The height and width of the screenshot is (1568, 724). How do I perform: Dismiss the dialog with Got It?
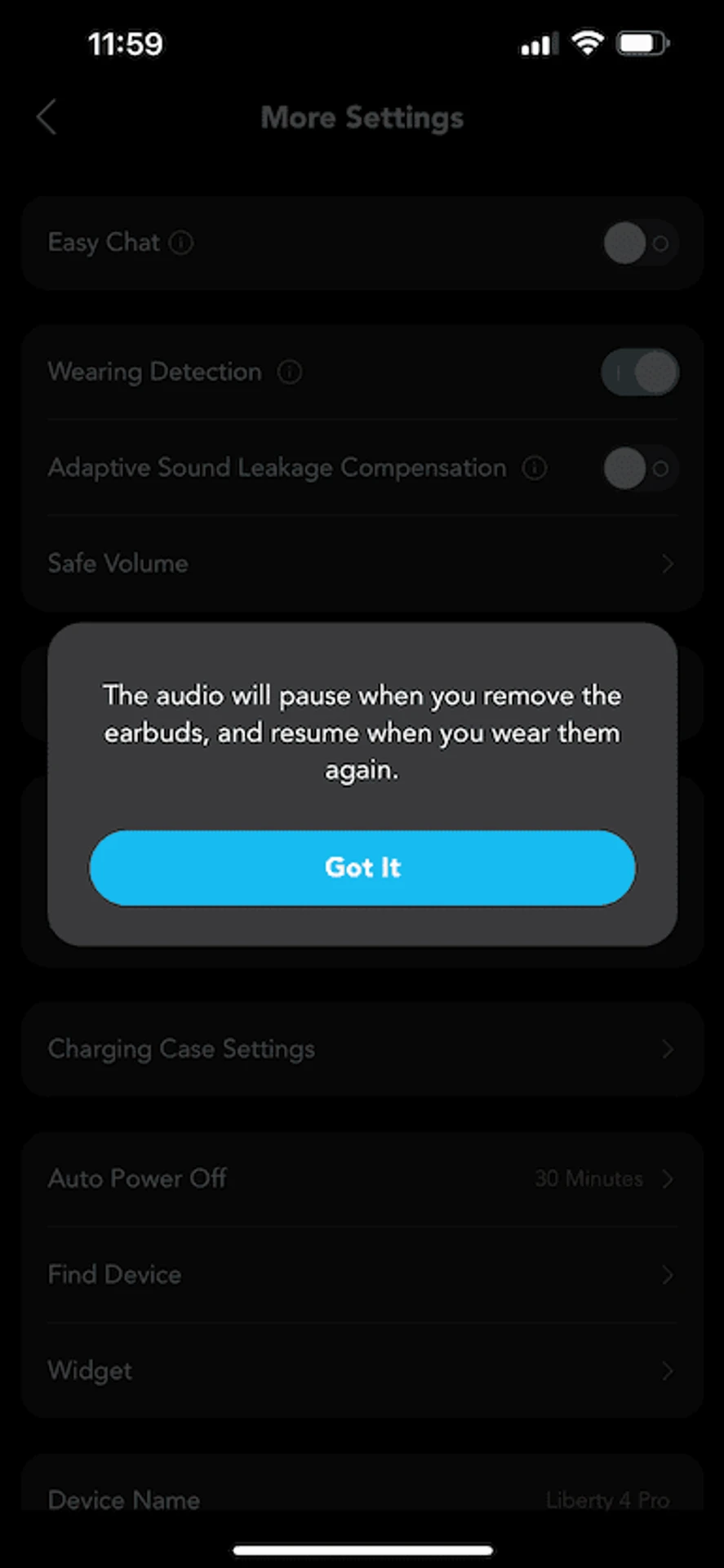[x=362, y=867]
